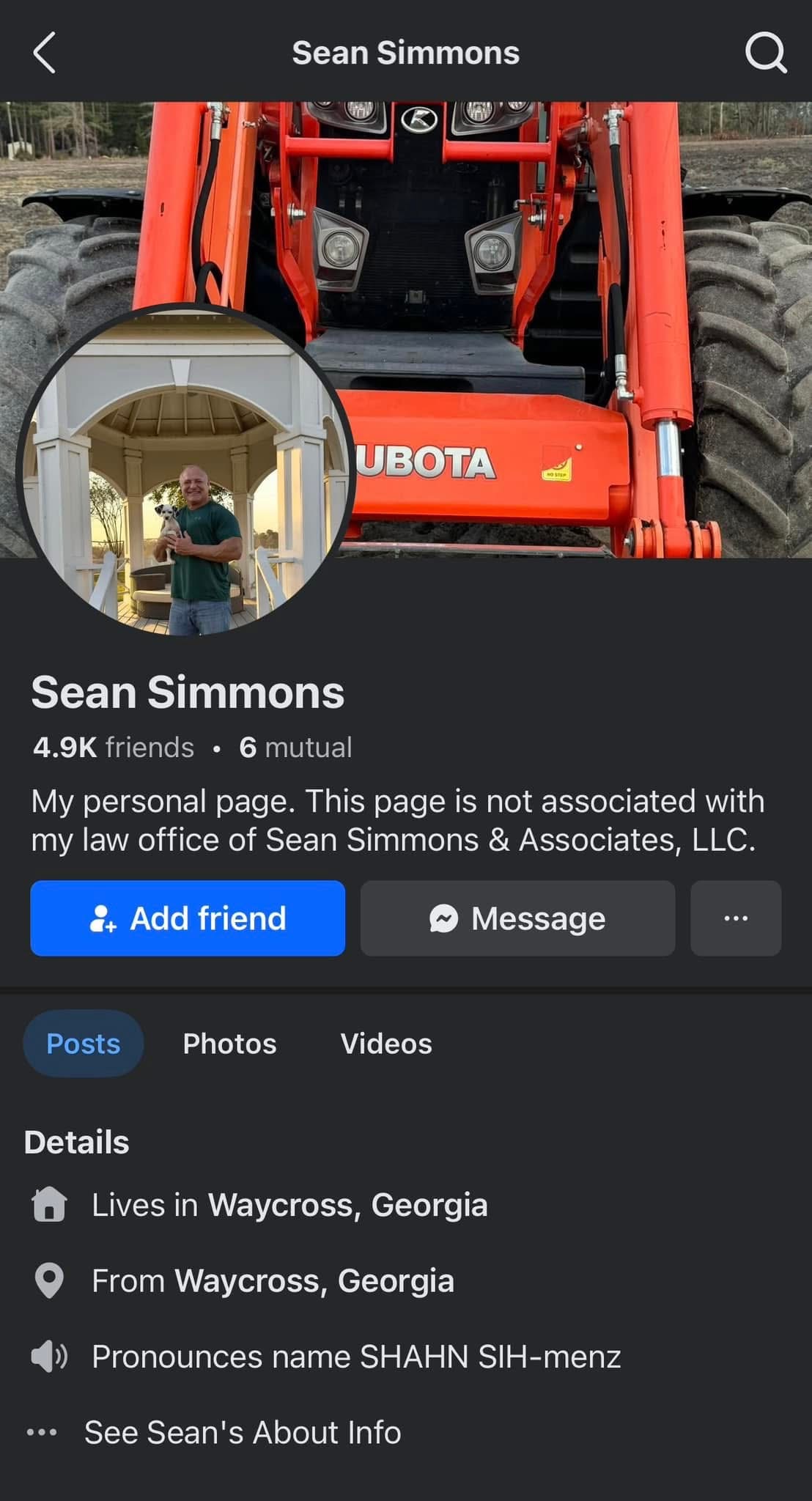Screen dimensions: 812x1501
Task: Open See Sean's About Info
Action: coord(242,1432)
